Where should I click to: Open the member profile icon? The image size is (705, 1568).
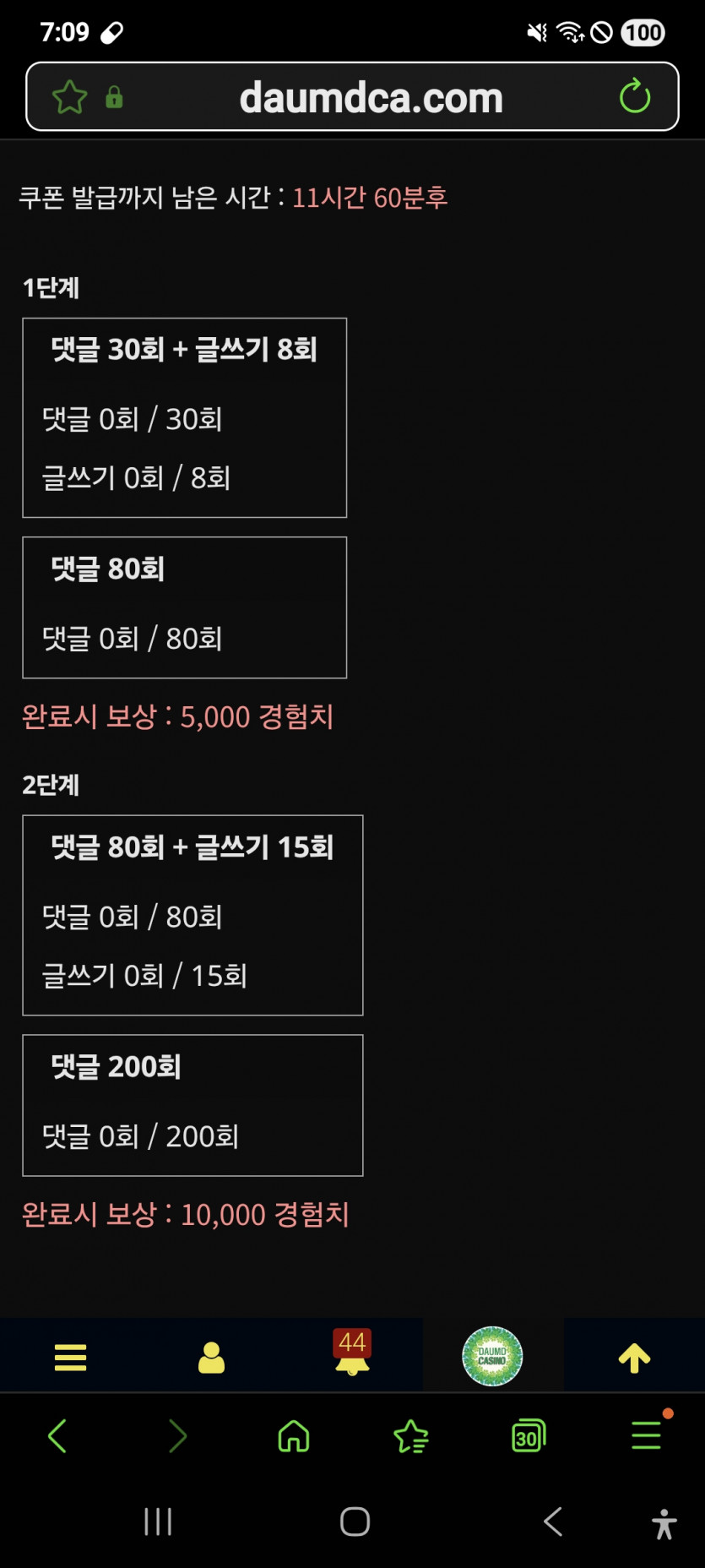(x=211, y=1355)
